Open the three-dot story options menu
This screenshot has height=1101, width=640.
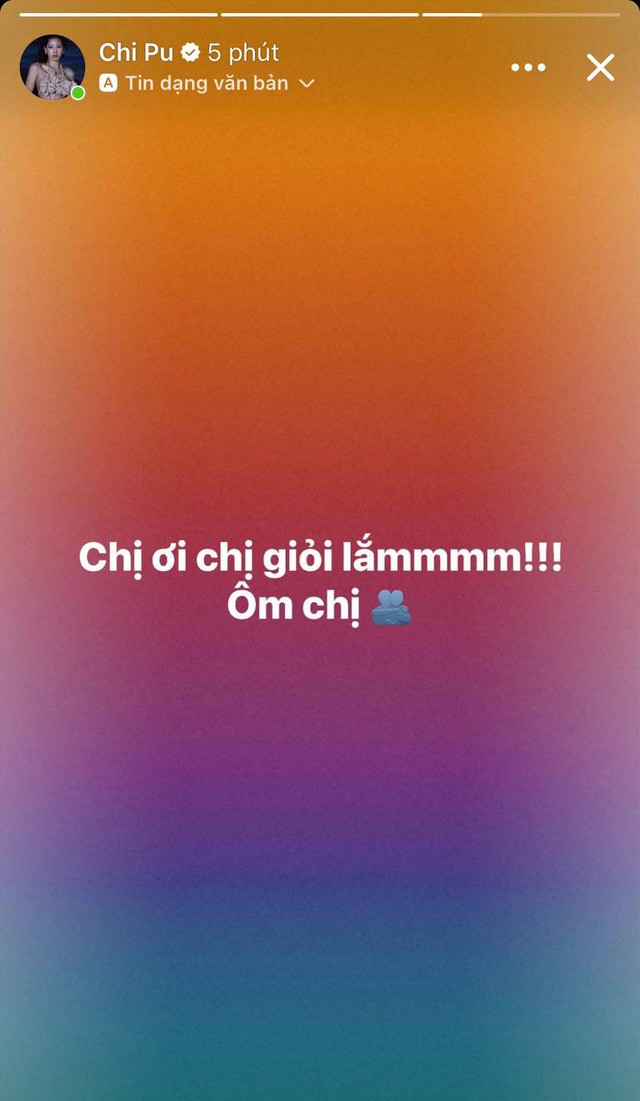[528, 68]
